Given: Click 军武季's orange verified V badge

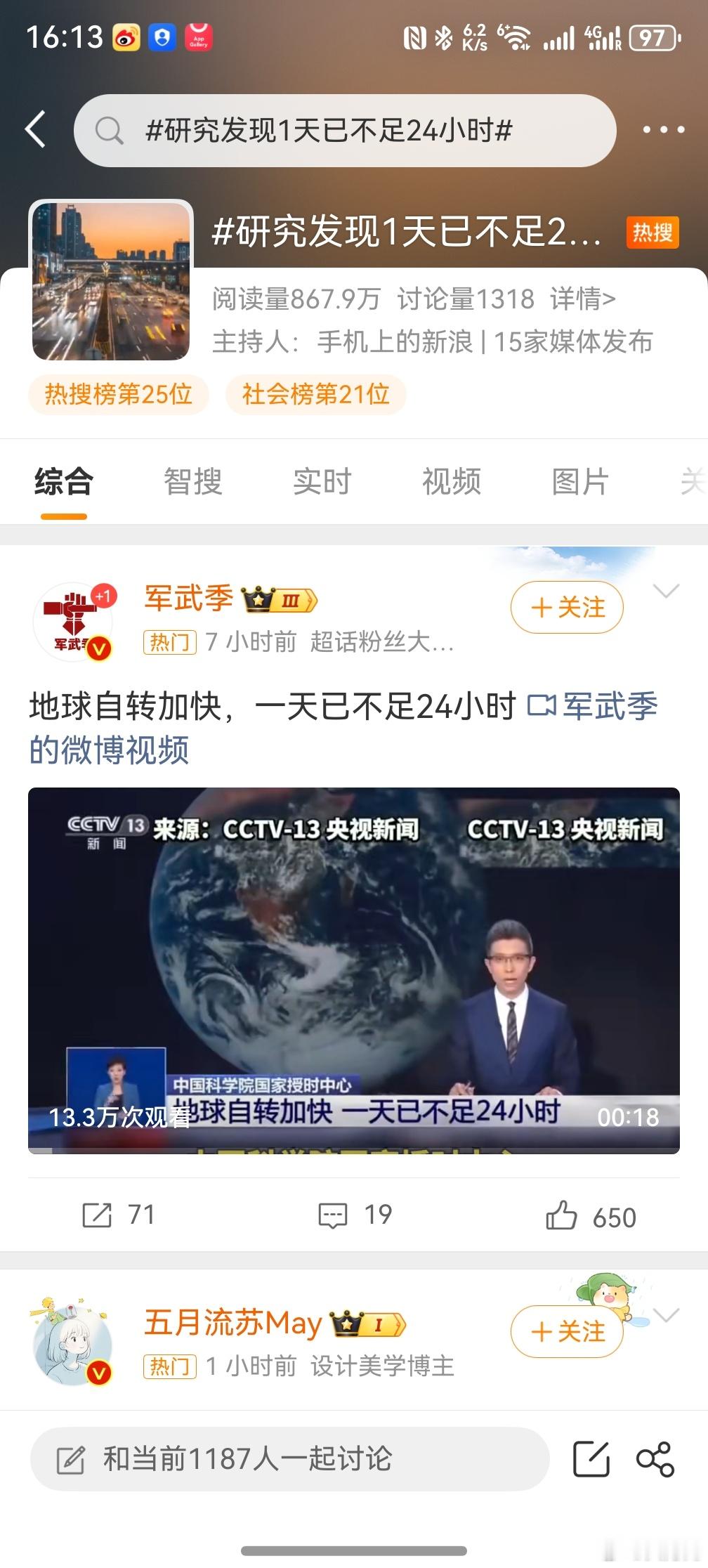Looking at the screenshot, I should point(98,649).
